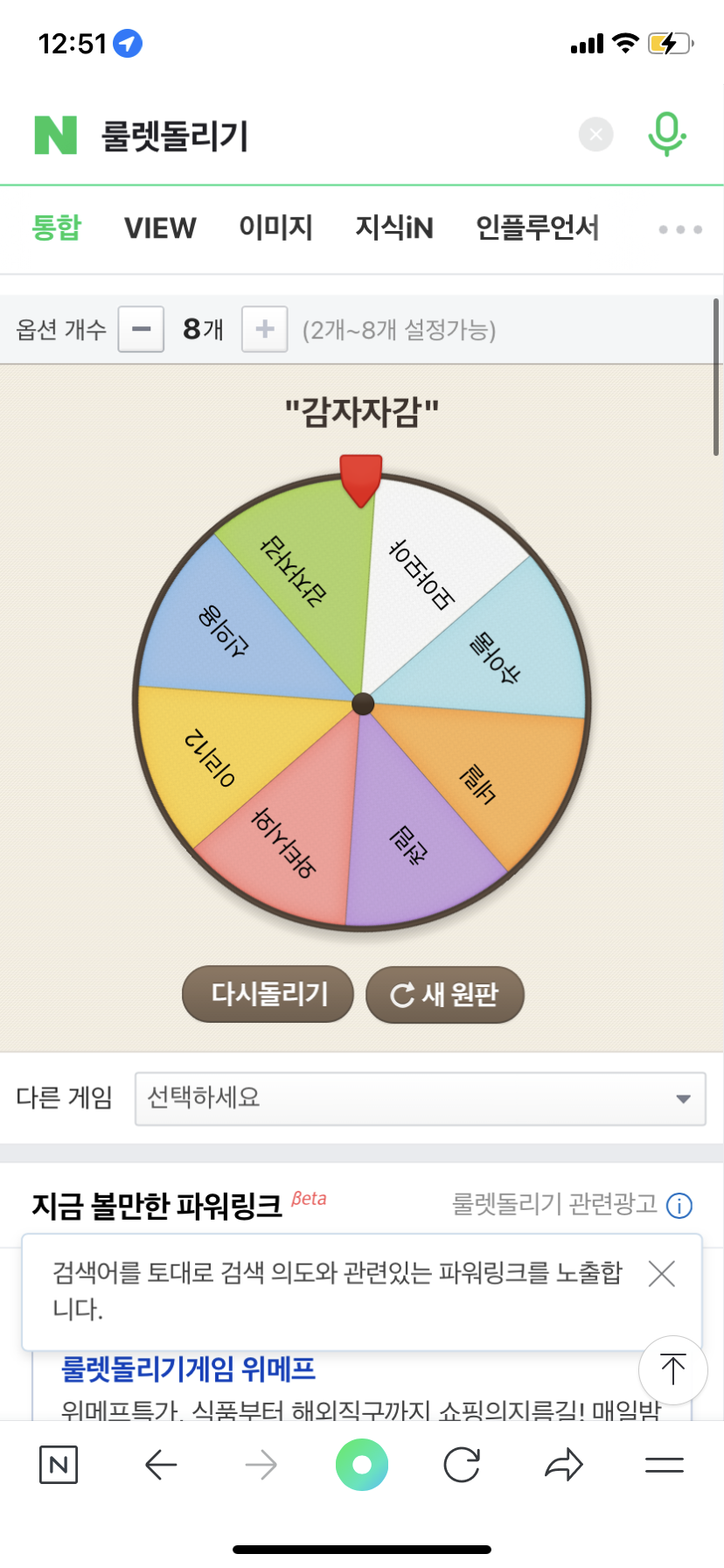This screenshot has width=724, height=1568.
Task: Open the 룰렛돌리기게임 위메프 link
Action: (188, 1368)
